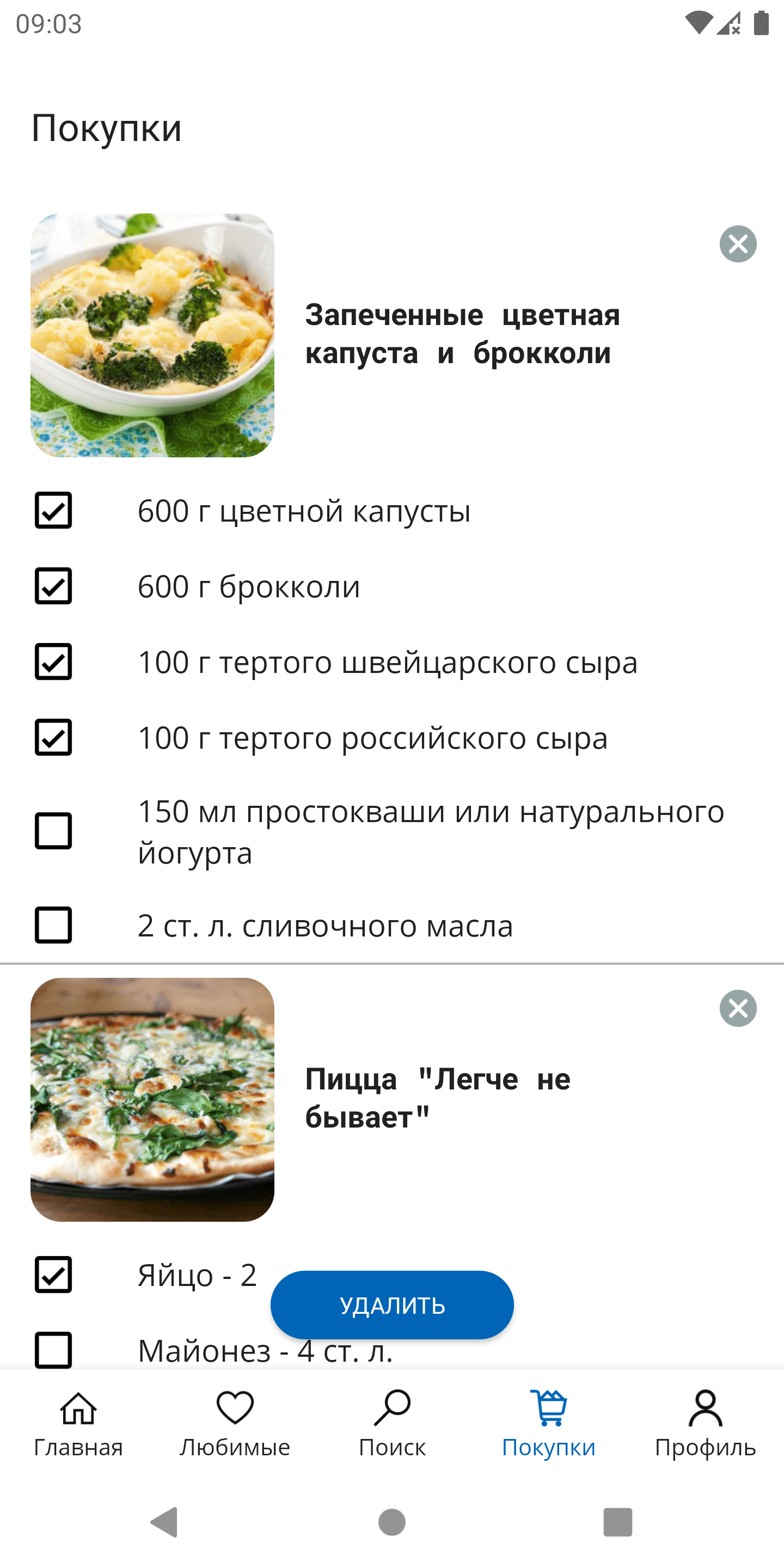
Task: Select the Покупки tab
Action: 548,1424
